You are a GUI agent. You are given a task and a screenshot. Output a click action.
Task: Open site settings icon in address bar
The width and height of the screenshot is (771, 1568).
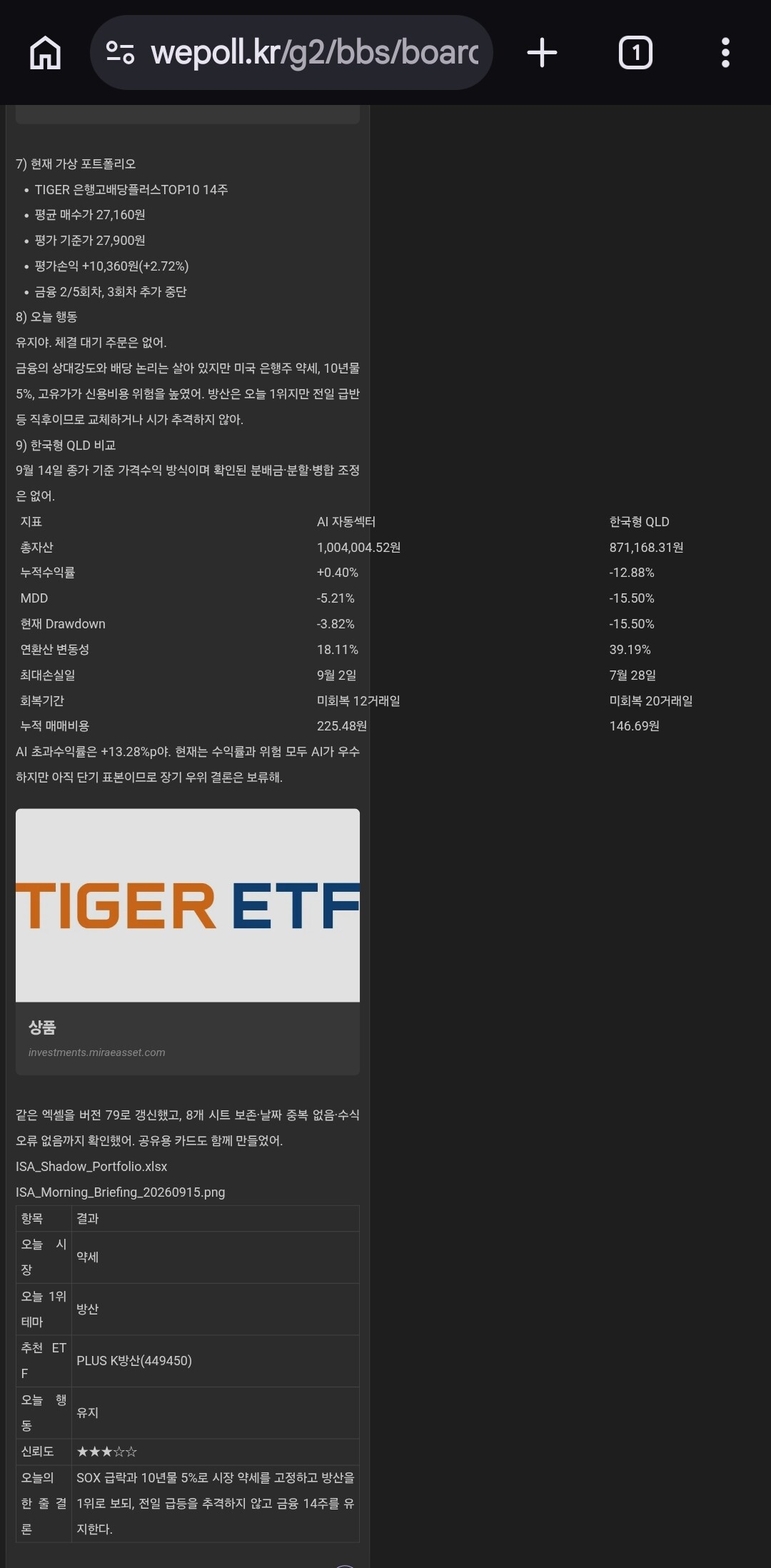click(x=120, y=53)
